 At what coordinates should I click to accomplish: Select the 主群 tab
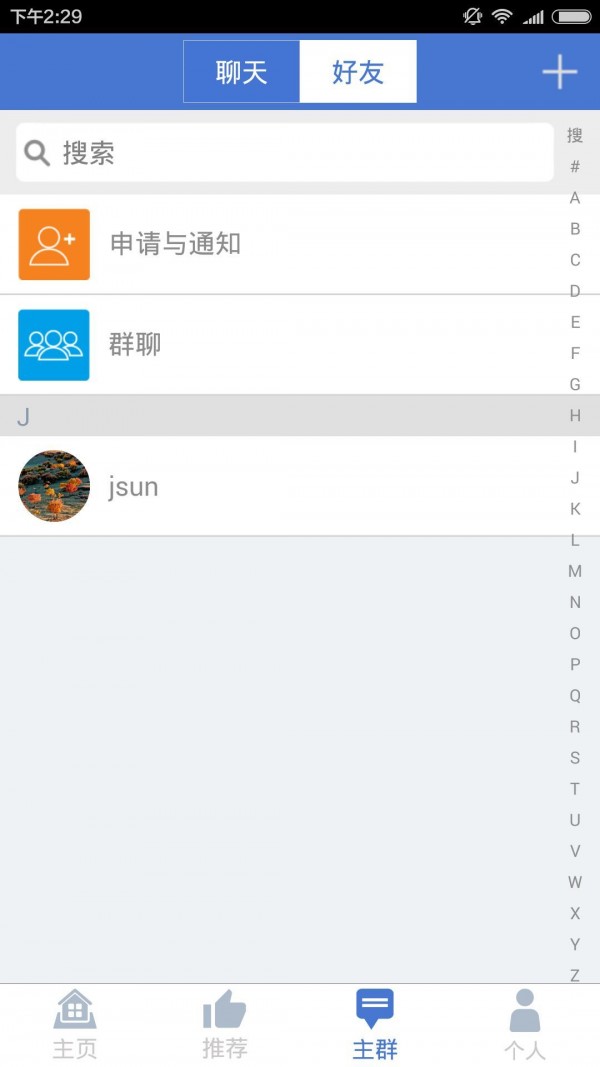point(375,1025)
